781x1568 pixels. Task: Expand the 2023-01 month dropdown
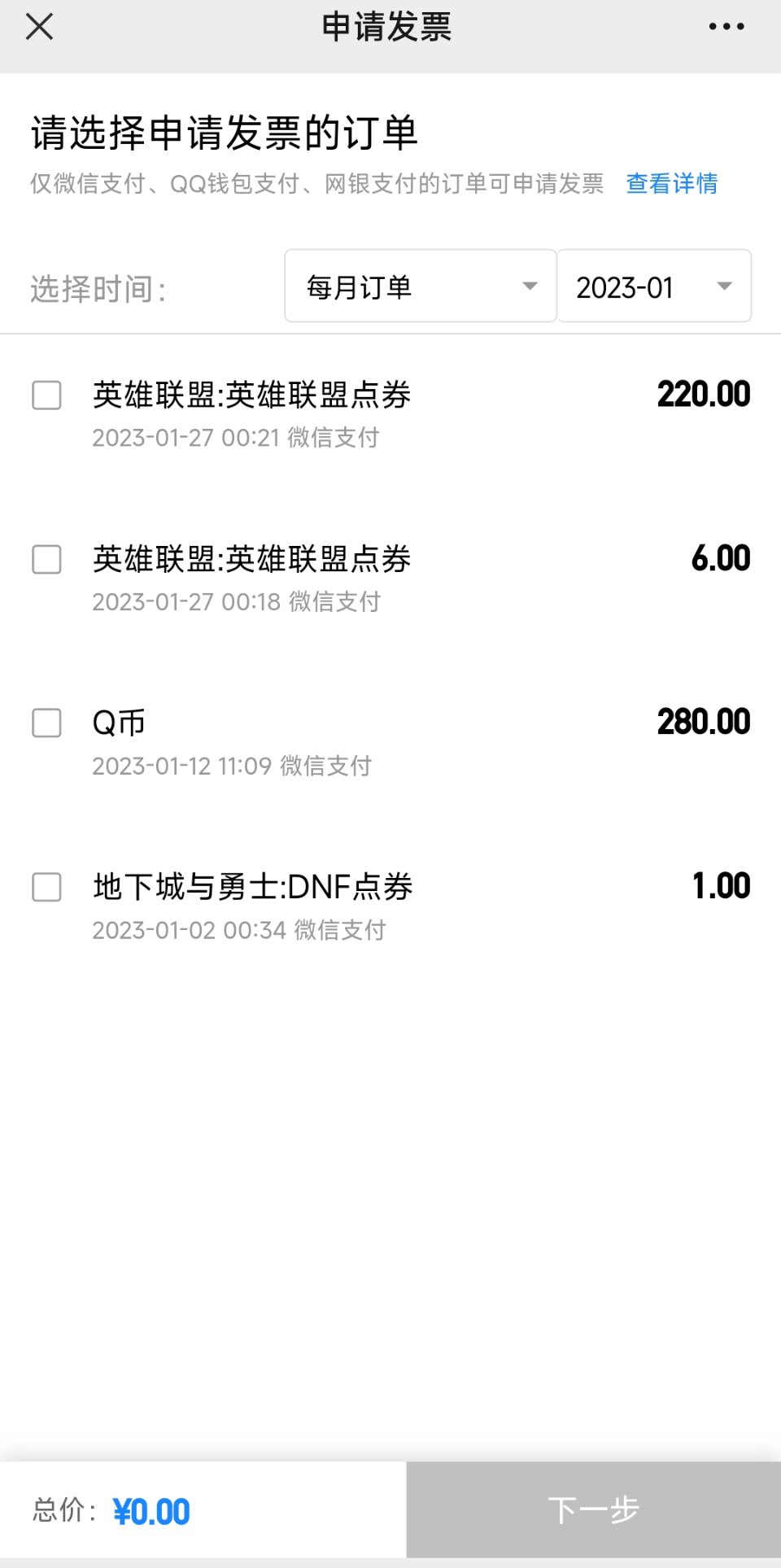pos(654,286)
